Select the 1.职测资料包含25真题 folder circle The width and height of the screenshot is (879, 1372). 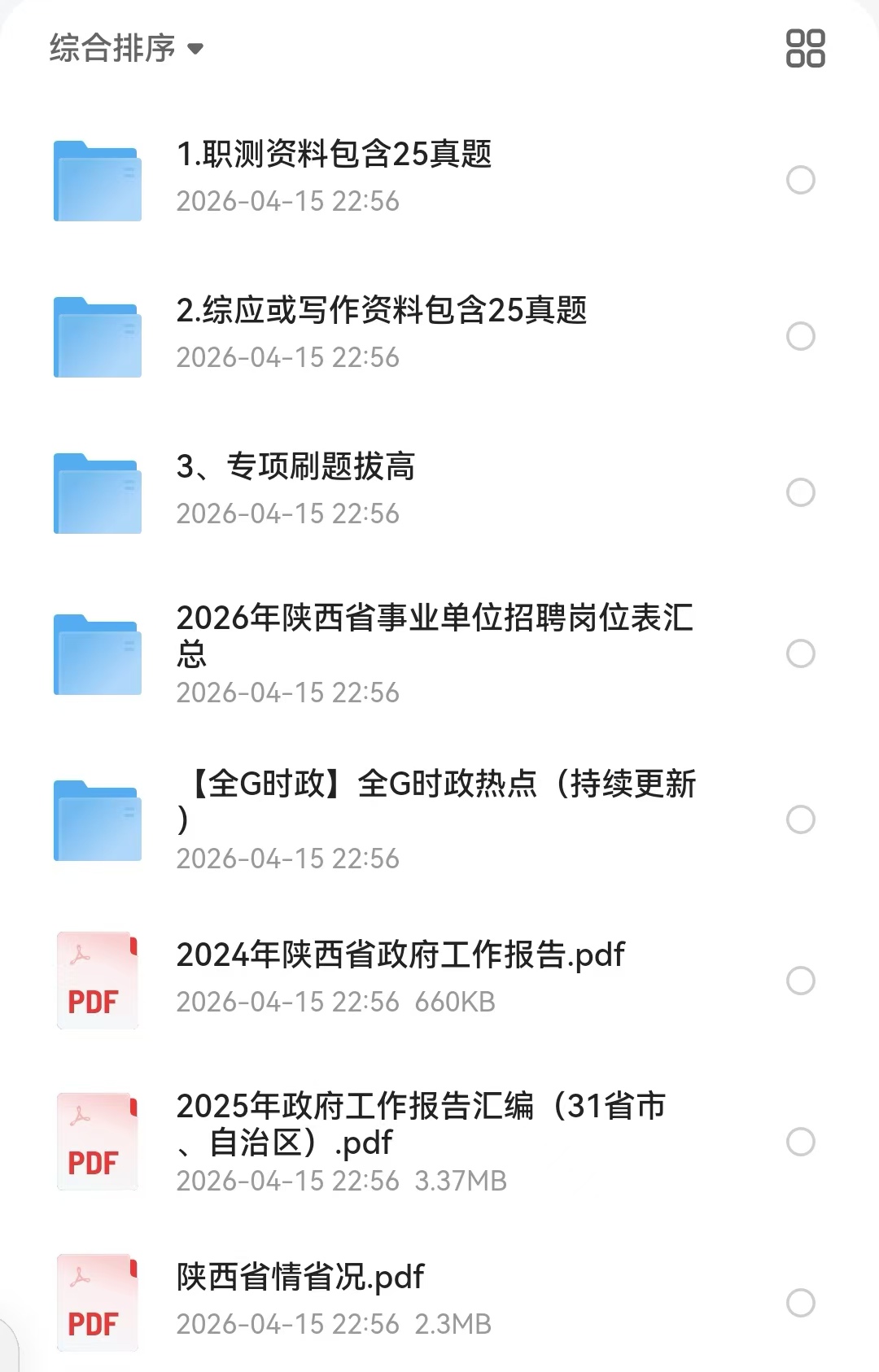[x=801, y=180]
